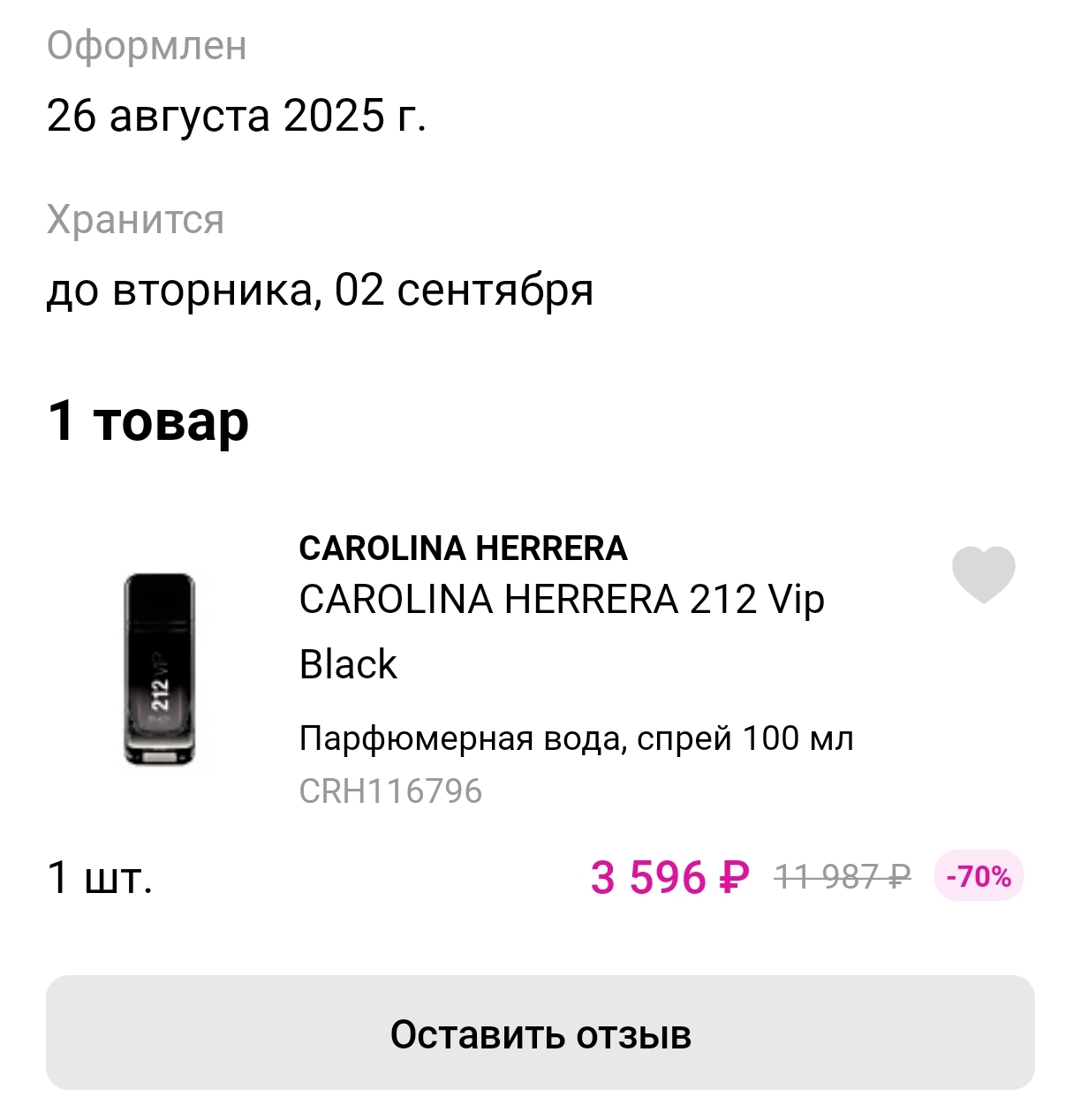Open the 212 Vip Black perfume image
Image resolution: width=1081 pixels, height=1120 pixels.
pyautogui.click(x=159, y=670)
